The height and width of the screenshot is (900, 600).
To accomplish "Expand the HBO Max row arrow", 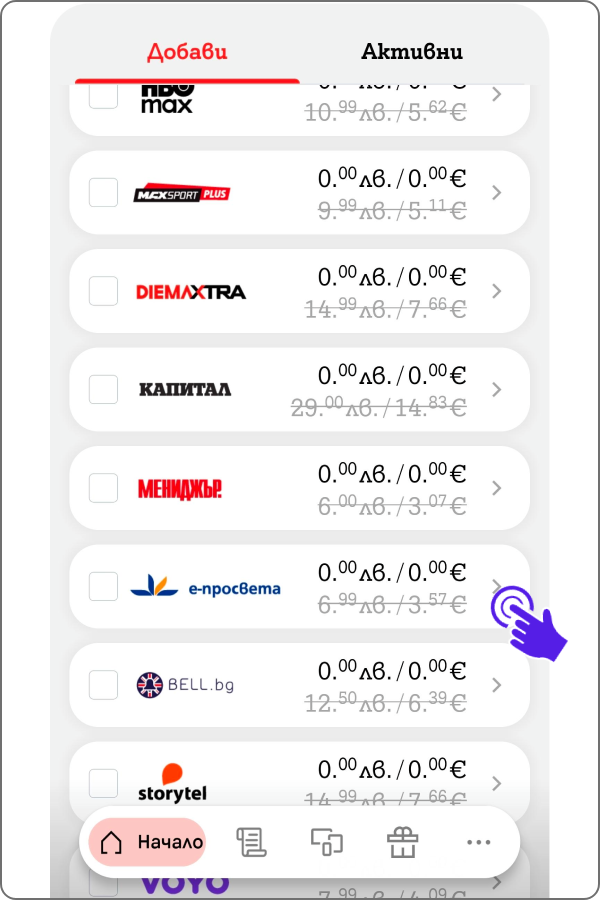I will point(497,95).
